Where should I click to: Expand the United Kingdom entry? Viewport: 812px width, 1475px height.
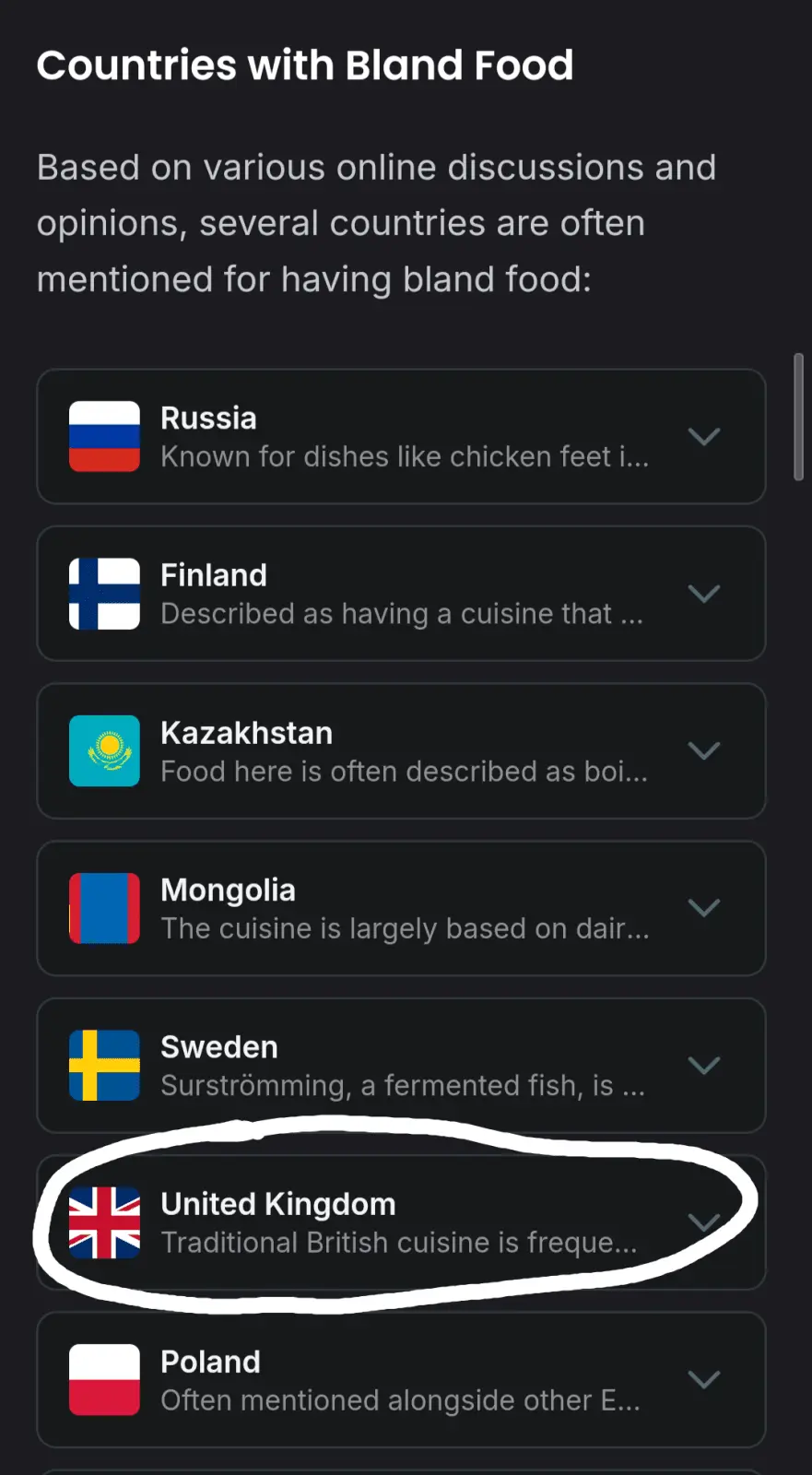(x=703, y=1222)
